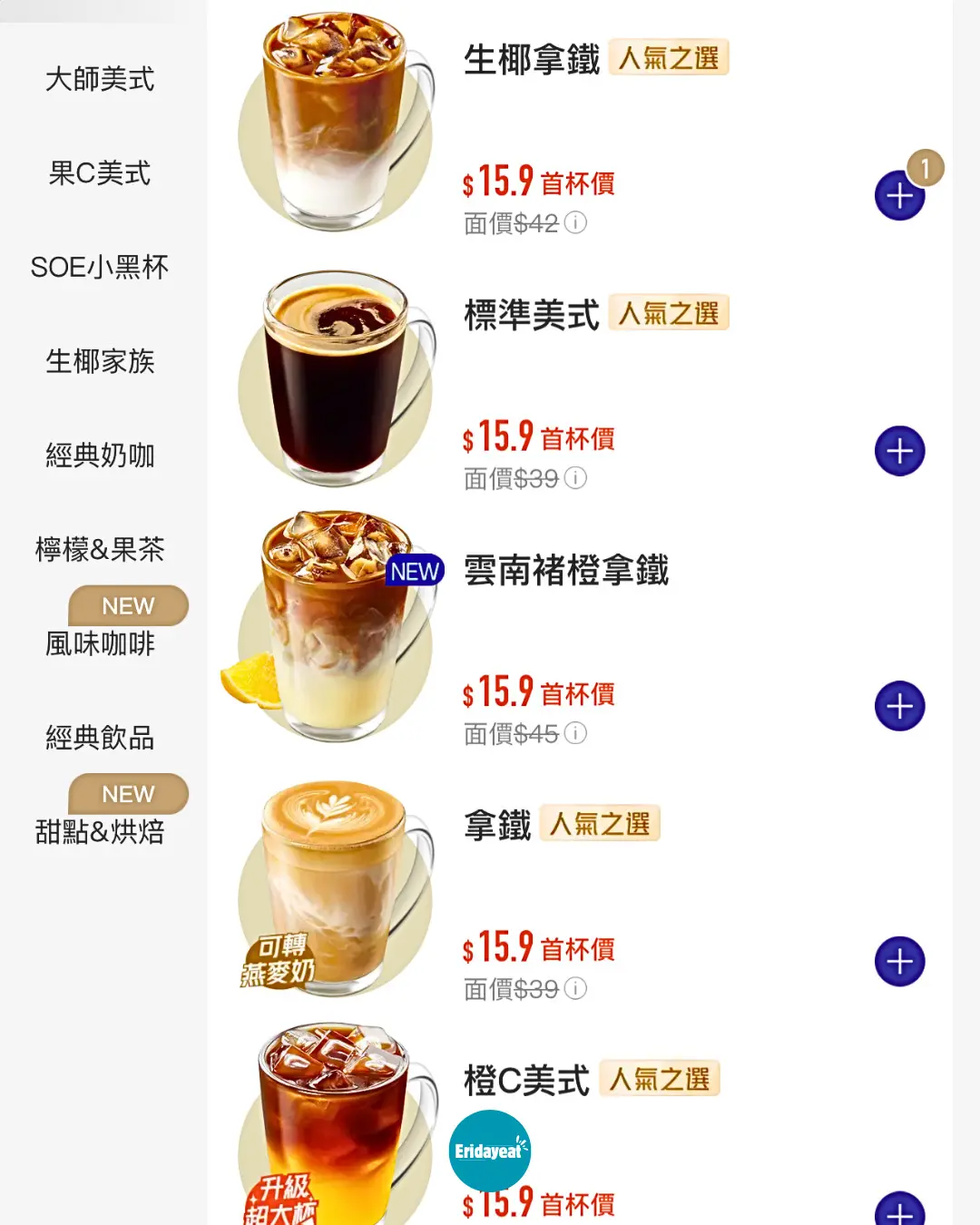Screen dimensions: 980x1225
Task: Browse the 風味咖啡 category
Action: click(x=100, y=644)
